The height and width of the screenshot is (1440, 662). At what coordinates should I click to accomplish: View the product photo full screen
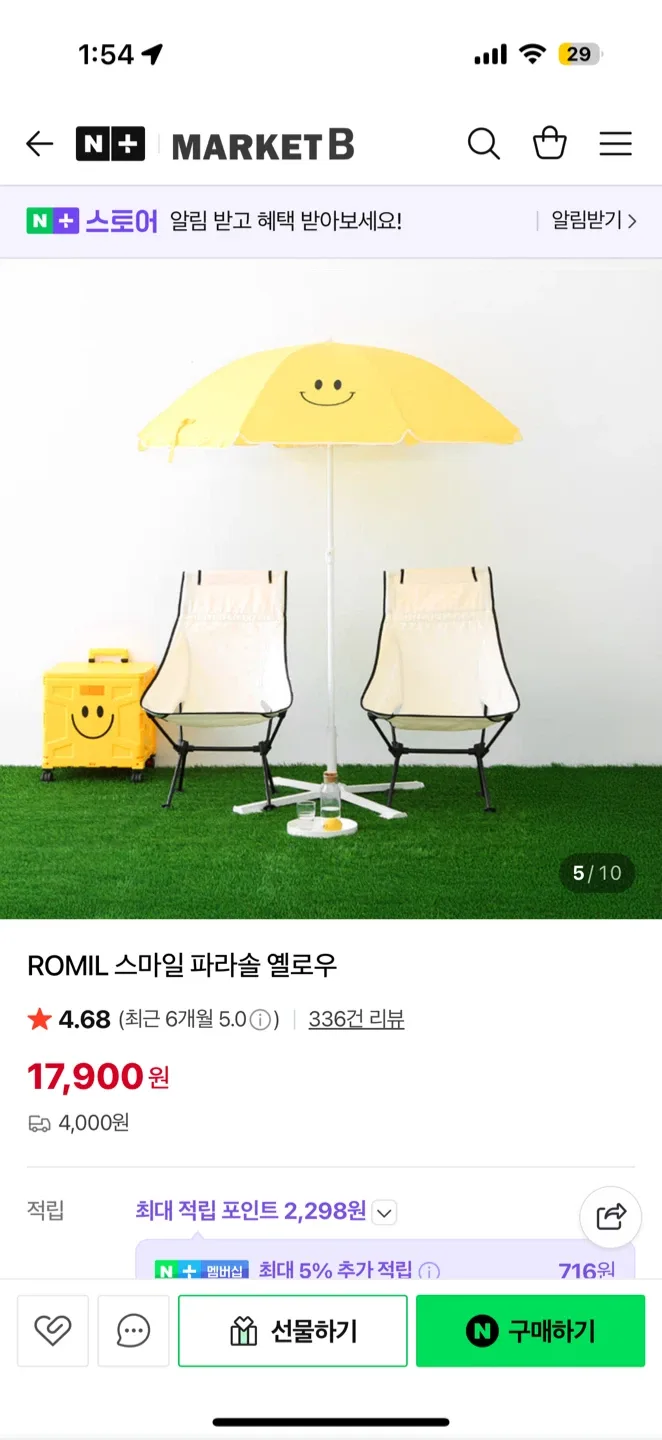330,590
